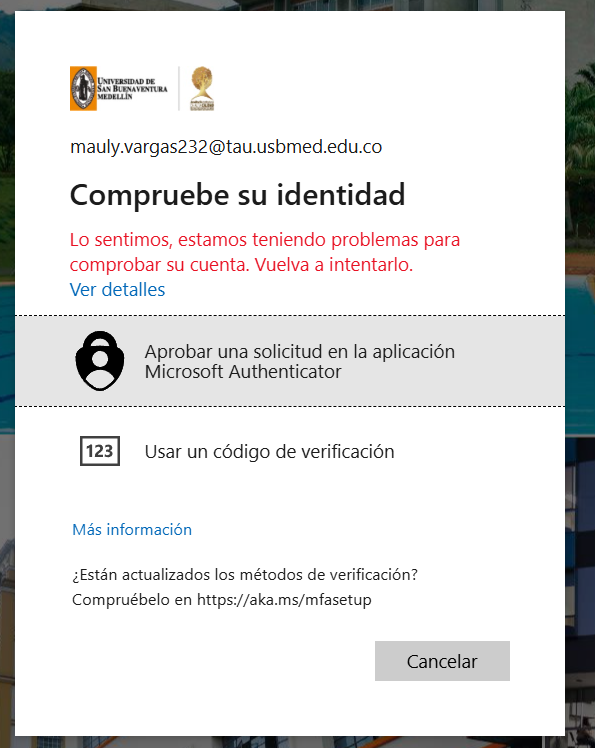The width and height of the screenshot is (595, 748).
Task: Open the Más información link
Action: tap(132, 530)
